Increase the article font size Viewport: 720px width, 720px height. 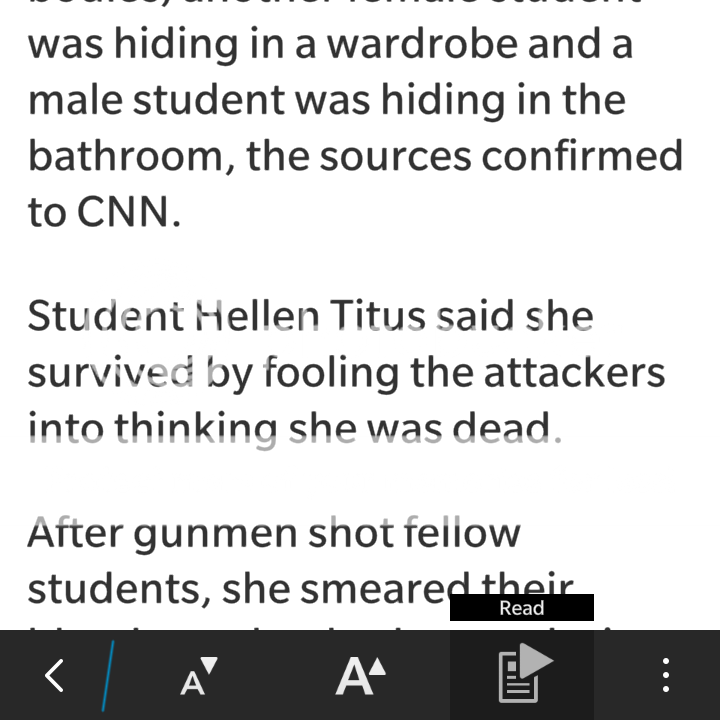point(360,676)
